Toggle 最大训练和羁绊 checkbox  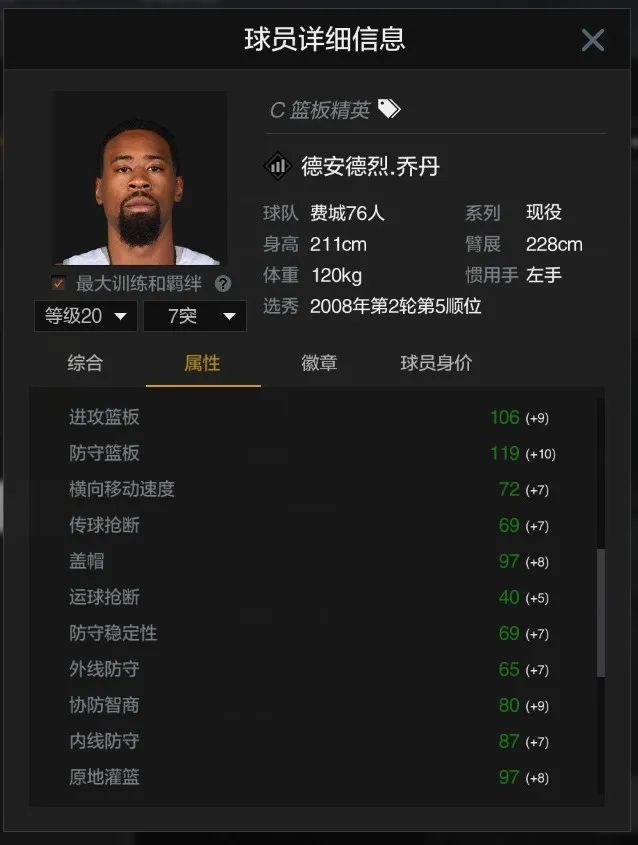[x=59, y=284]
